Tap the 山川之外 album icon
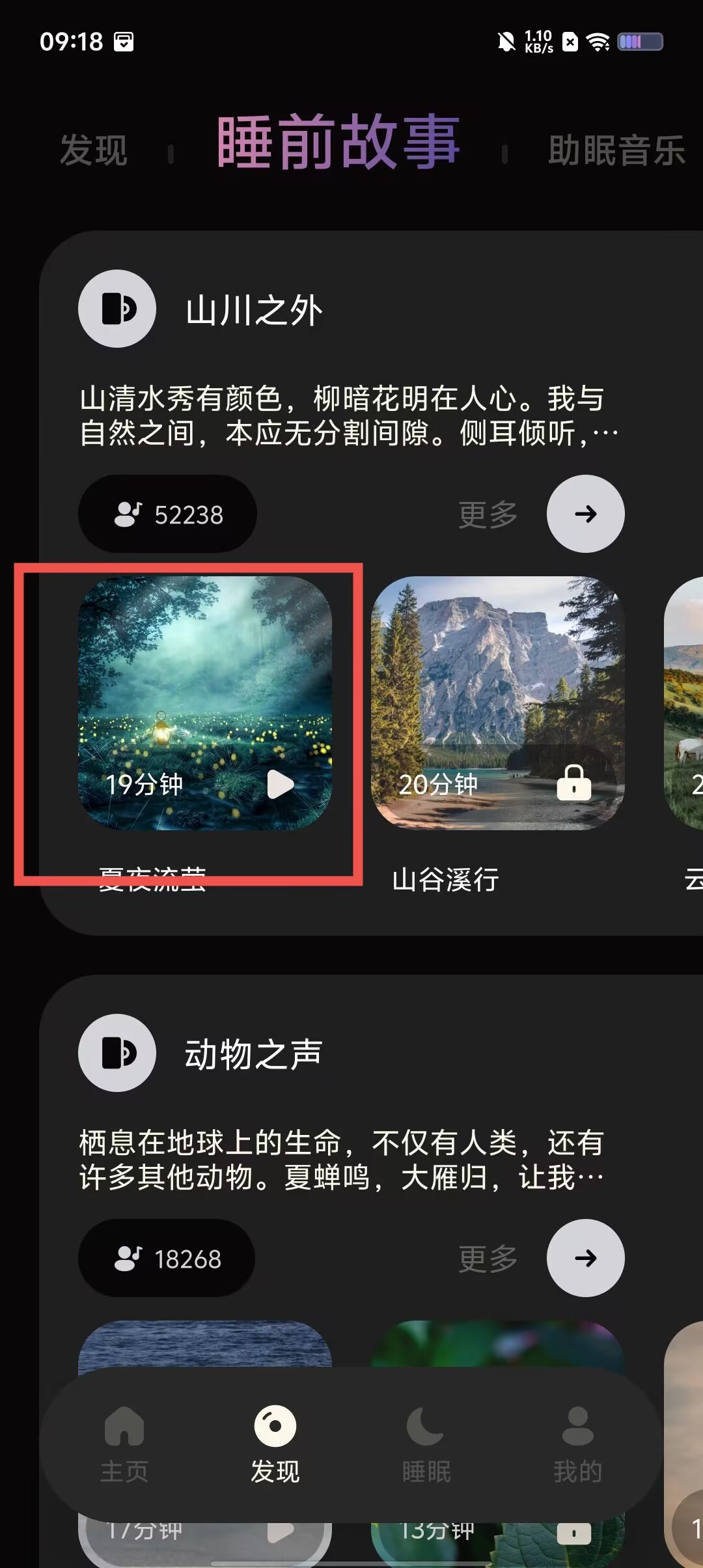703x1568 pixels. [x=117, y=308]
